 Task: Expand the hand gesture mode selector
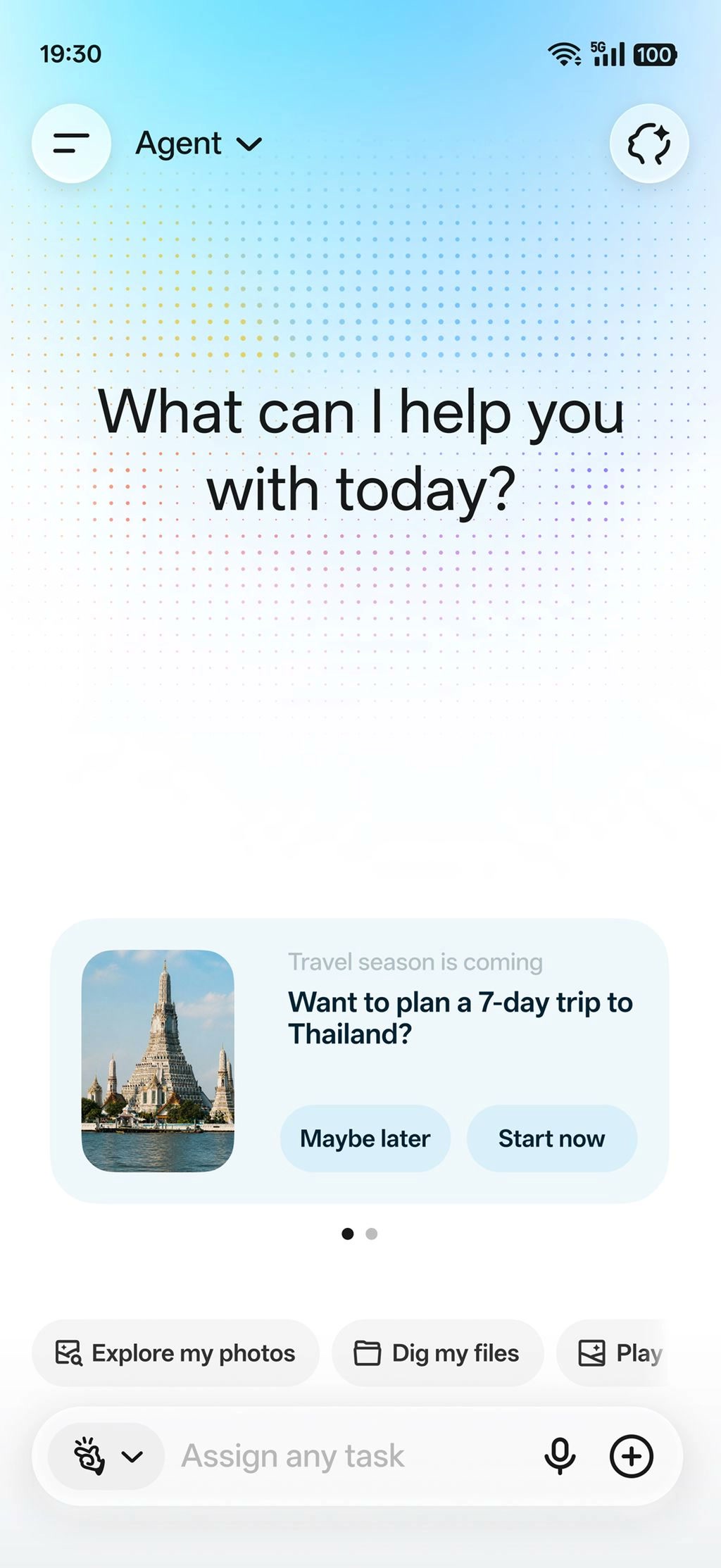pyautogui.click(x=106, y=1456)
